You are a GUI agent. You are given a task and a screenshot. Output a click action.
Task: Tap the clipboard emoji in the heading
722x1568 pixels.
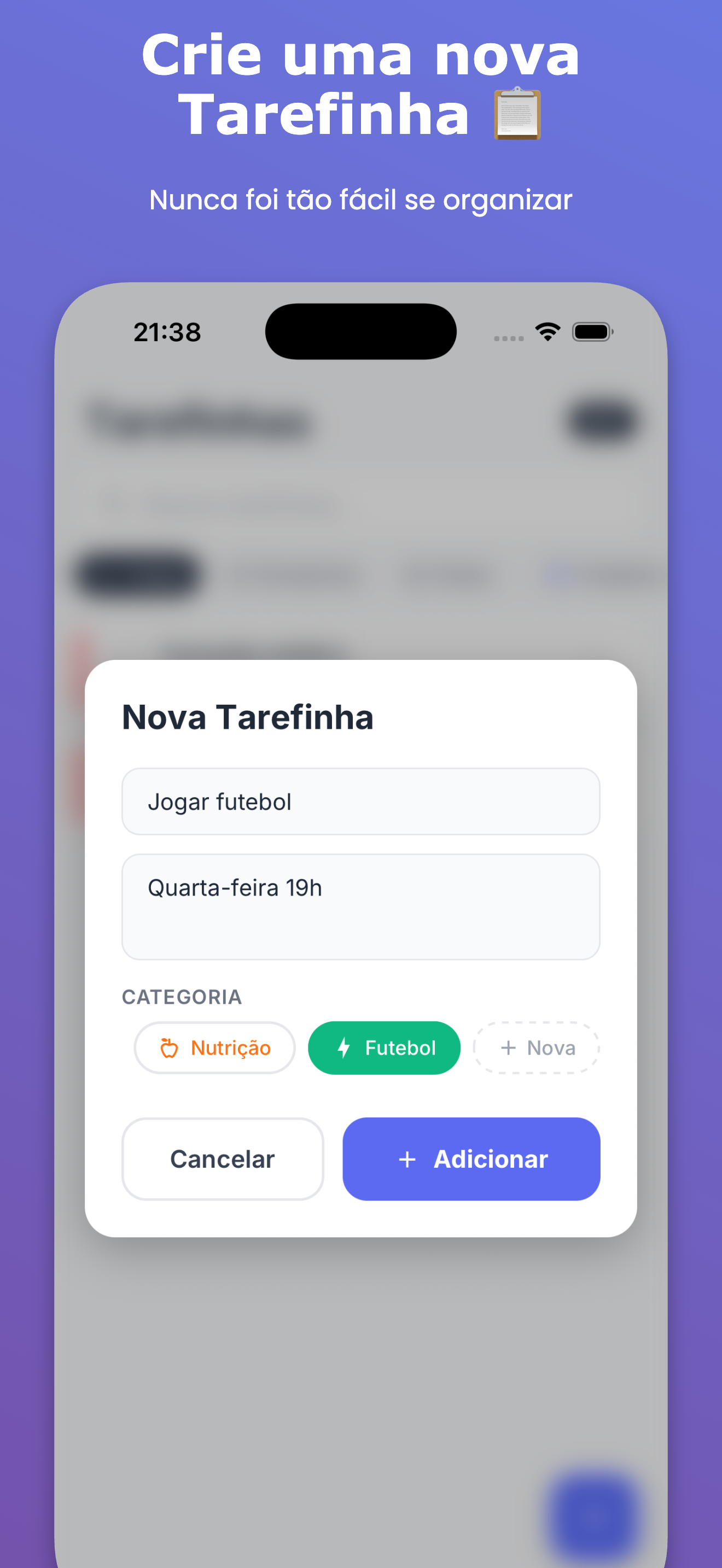(x=518, y=113)
